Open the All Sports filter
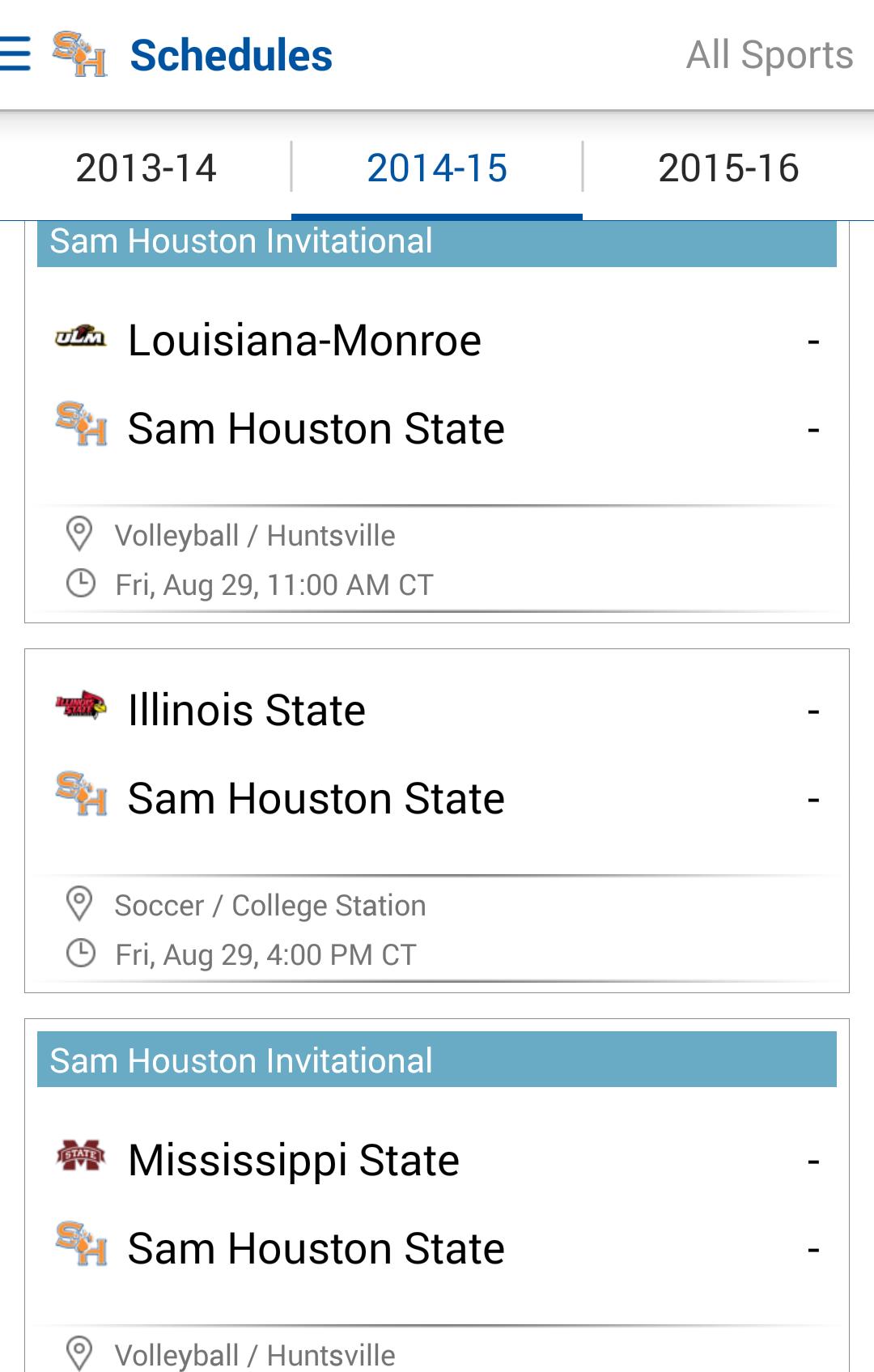The image size is (874, 1372). click(x=770, y=53)
